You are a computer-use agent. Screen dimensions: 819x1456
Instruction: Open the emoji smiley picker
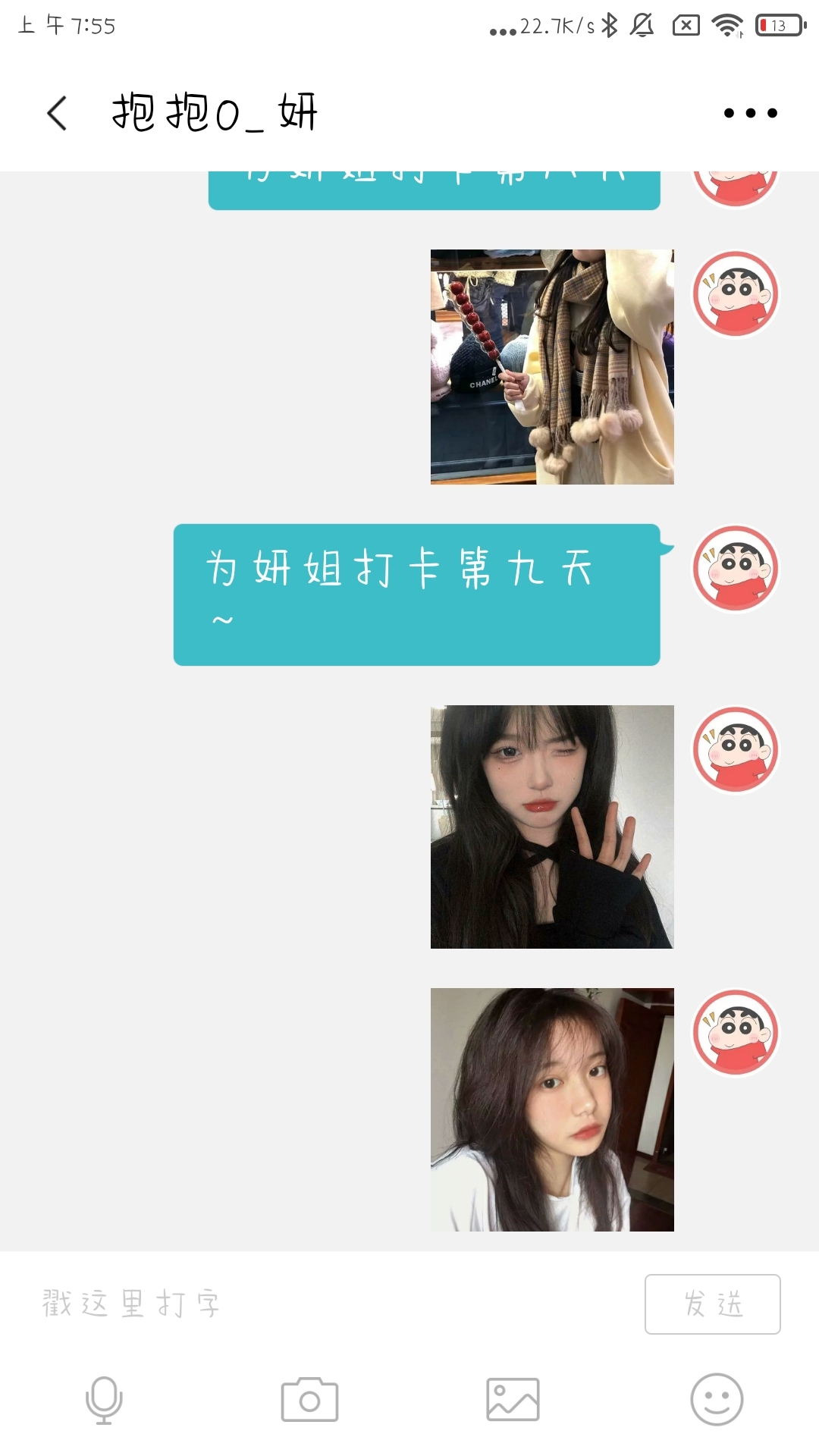[717, 1400]
